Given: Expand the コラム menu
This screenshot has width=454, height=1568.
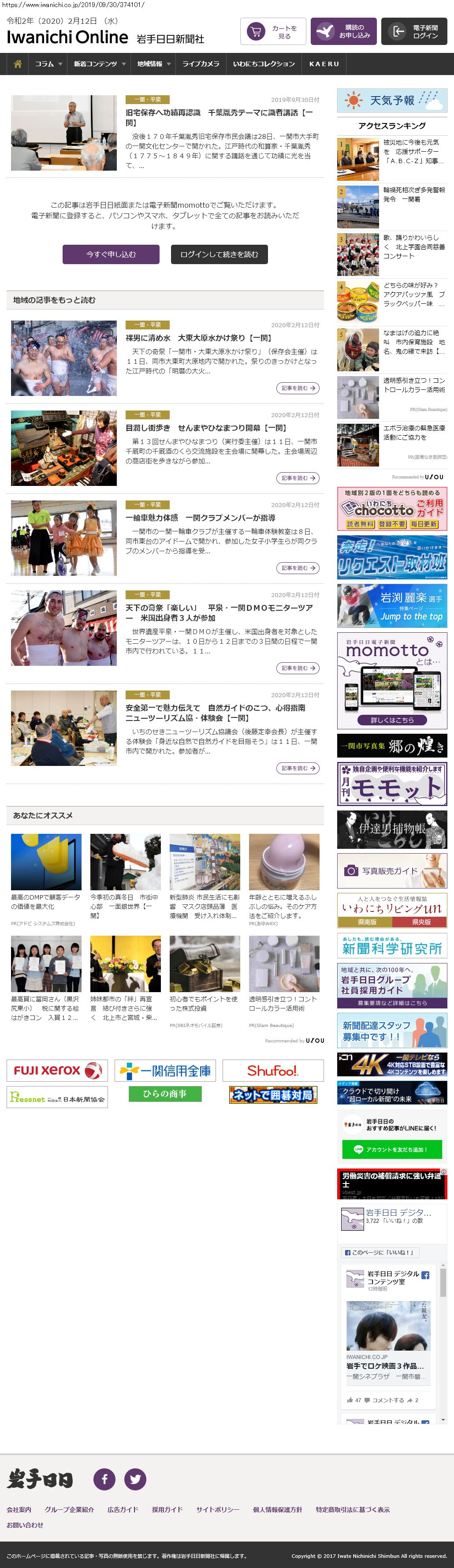Looking at the screenshot, I should point(48,64).
